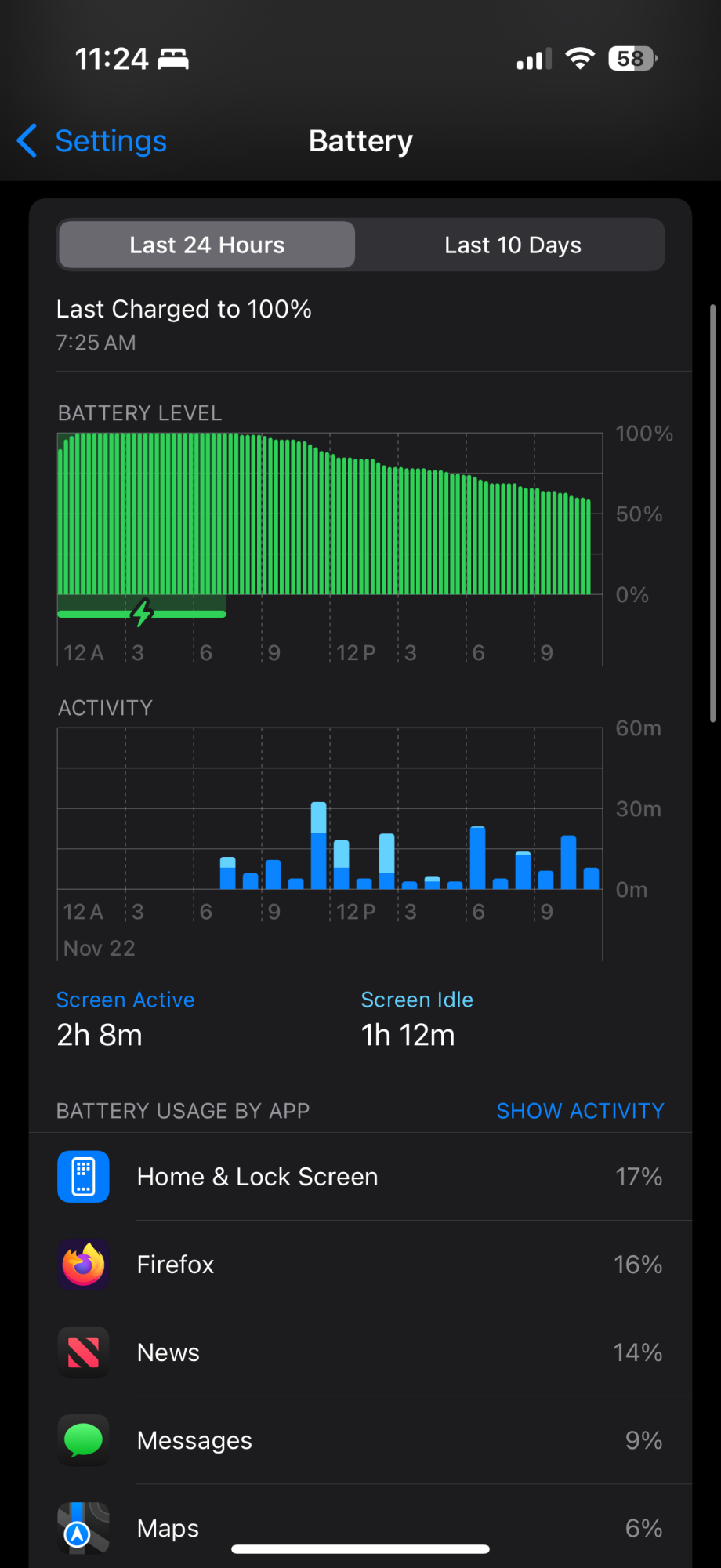Viewport: 721px width, 1568px height.
Task: Open Home & Lock Screen battery usage
Action: (x=360, y=1177)
